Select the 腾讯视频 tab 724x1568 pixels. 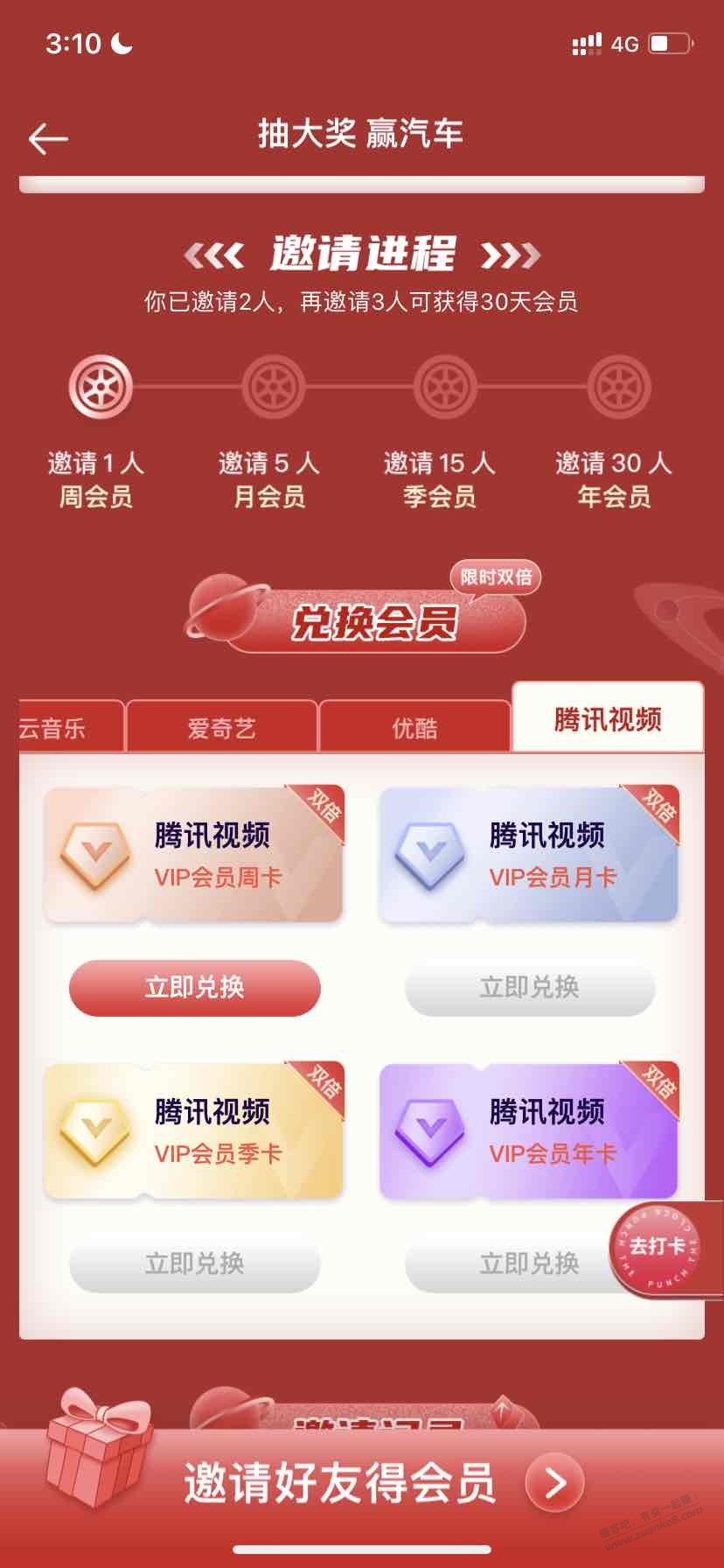pos(608,718)
